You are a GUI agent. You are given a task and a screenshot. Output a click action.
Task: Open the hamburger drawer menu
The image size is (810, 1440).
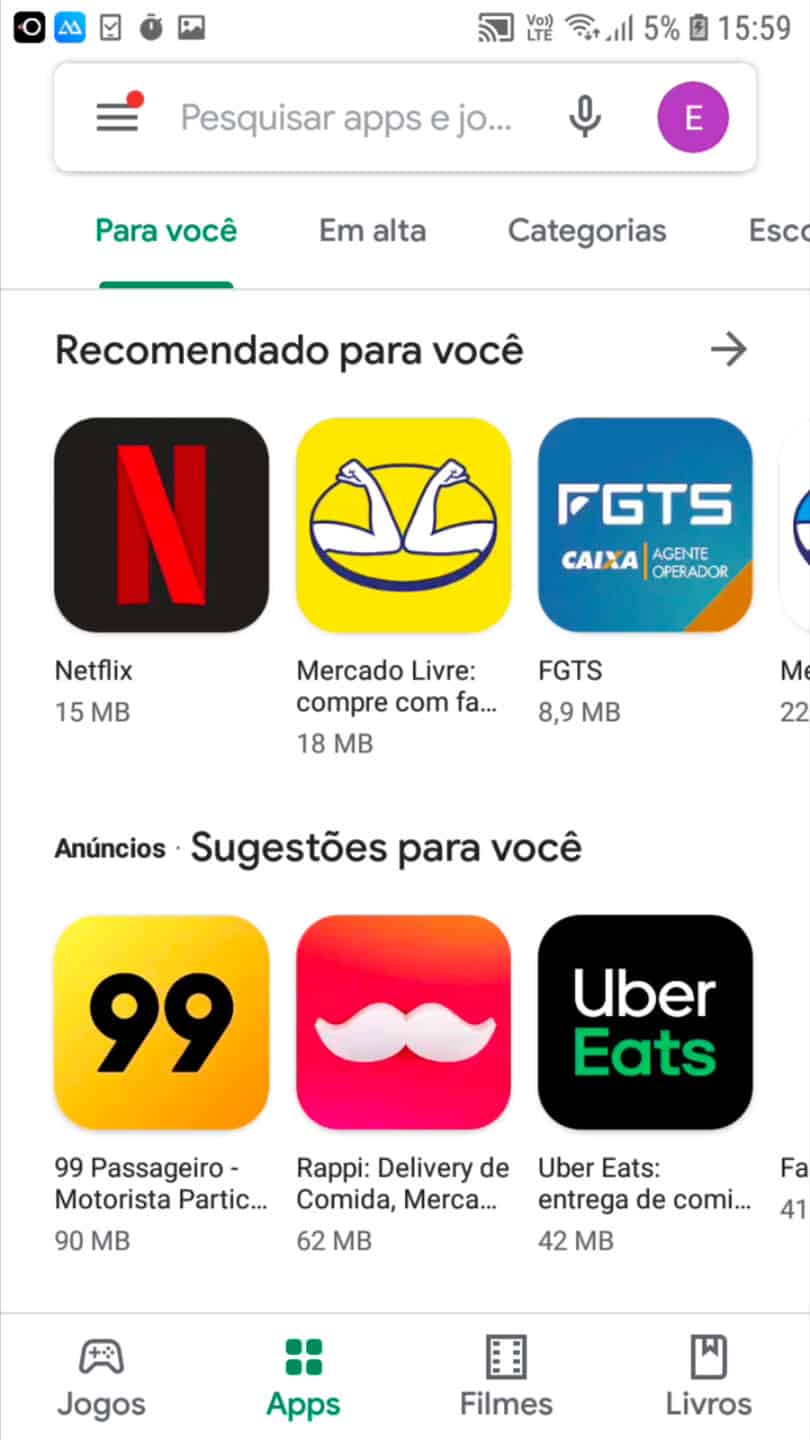click(118, 117)
